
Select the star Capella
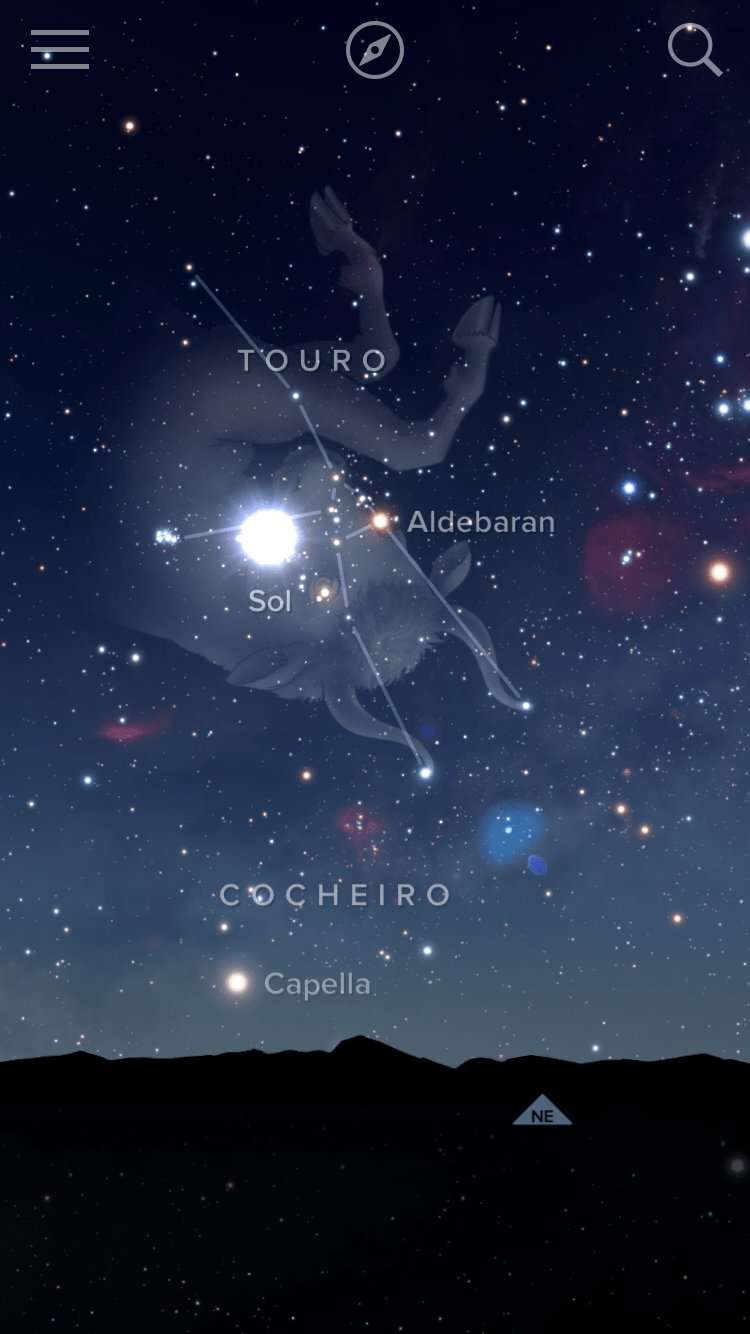tap(237, 983)
